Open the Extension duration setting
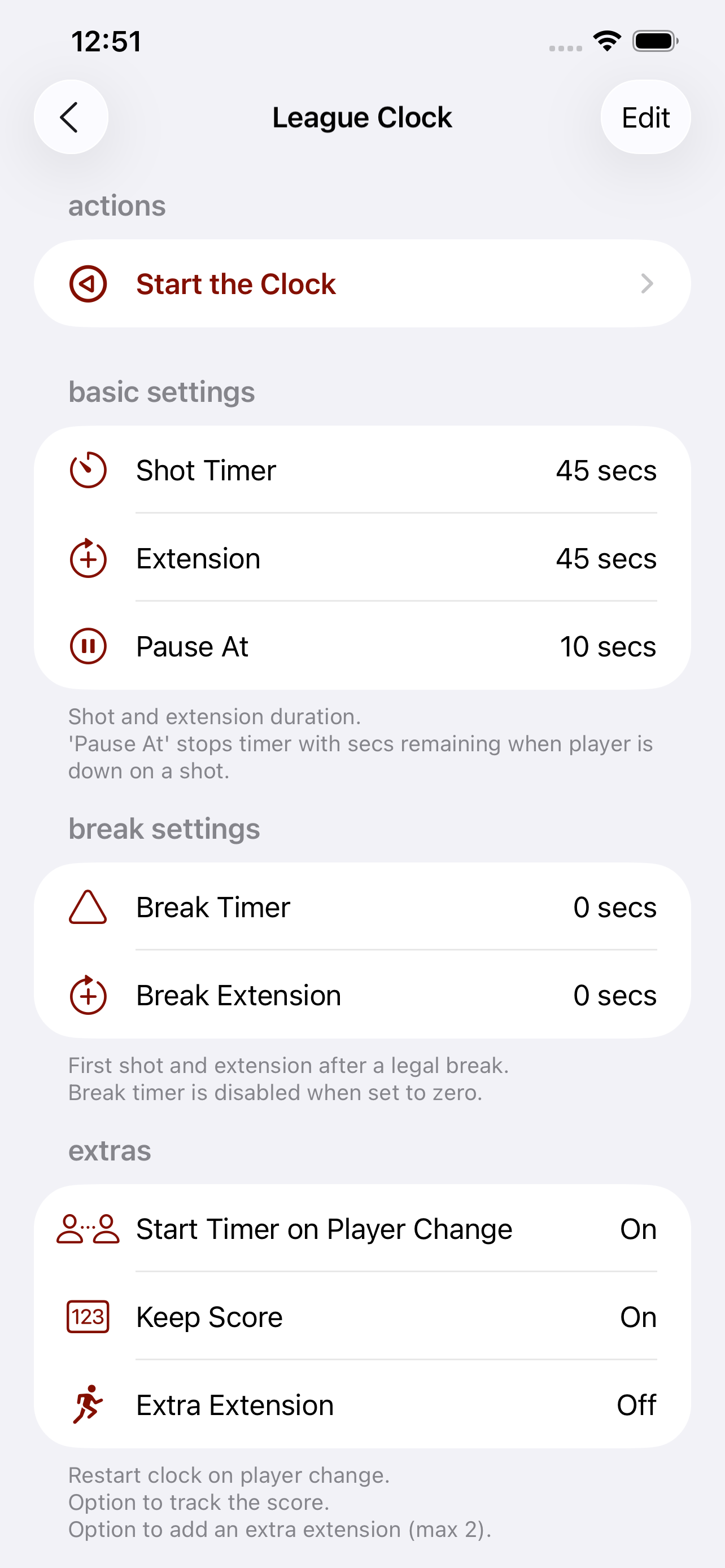The image size is (725, 1568). tap(361, 558)
